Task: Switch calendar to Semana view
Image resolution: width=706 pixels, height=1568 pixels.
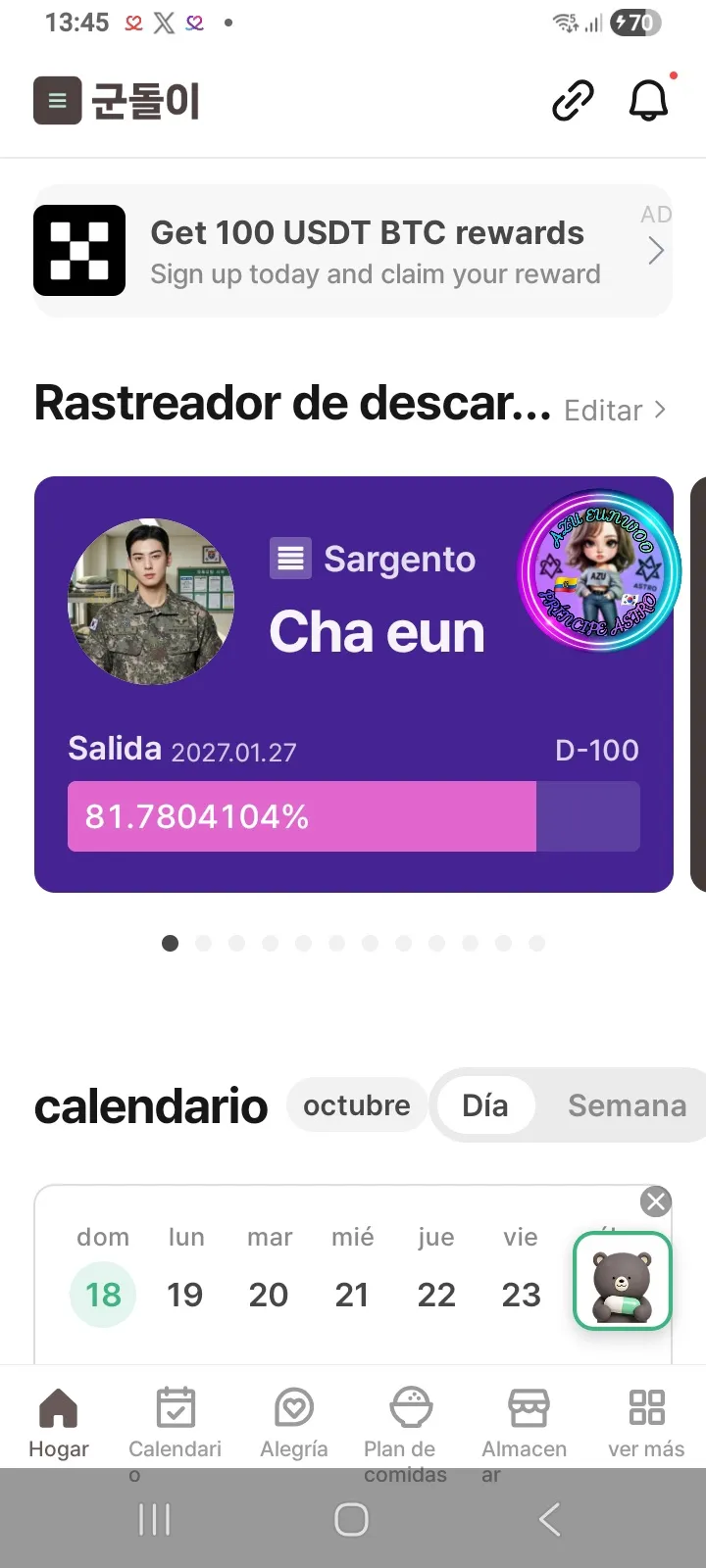Action: point(628,1105)
